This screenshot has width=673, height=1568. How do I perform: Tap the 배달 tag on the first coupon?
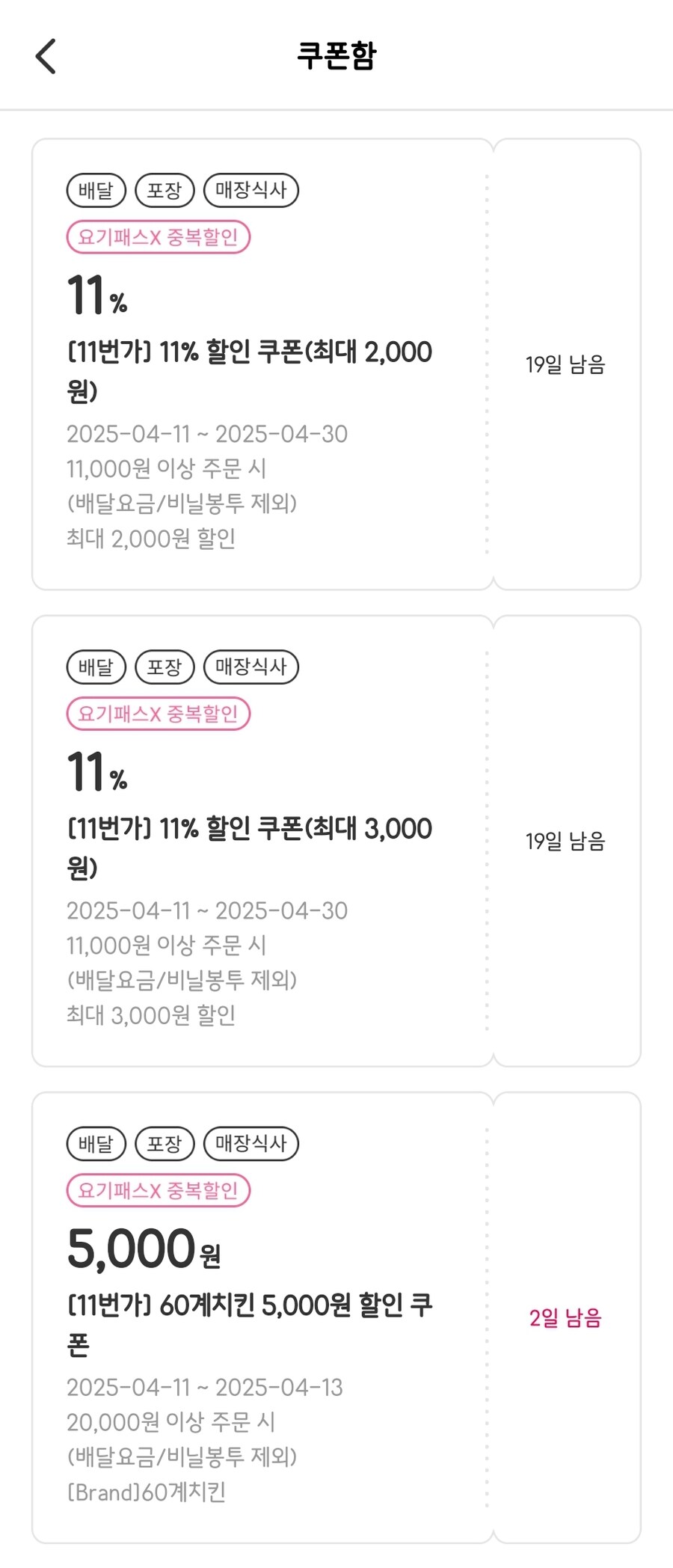(96, 190)
